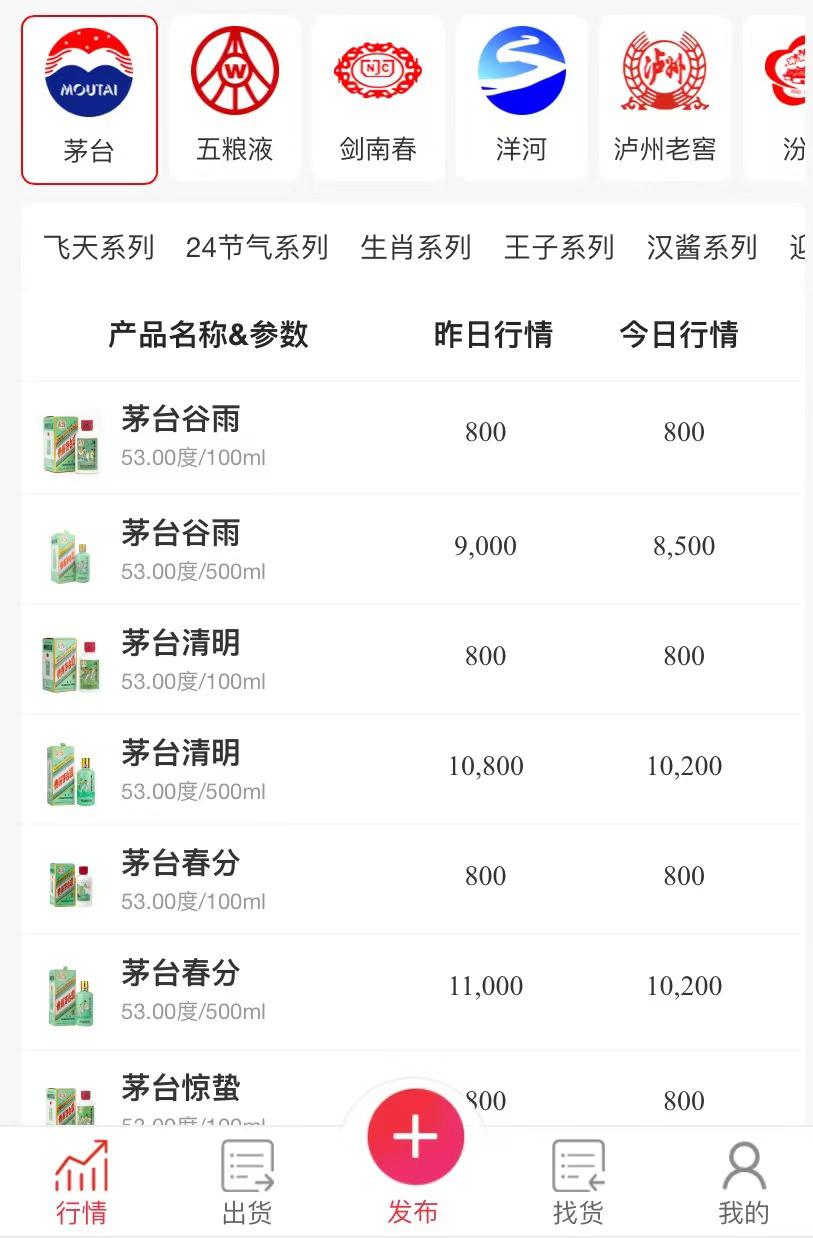The image size is (813, 1238).
Task: Tap the red 发布 plus button
Action: pyautogui.click(x=415, y=1138)
